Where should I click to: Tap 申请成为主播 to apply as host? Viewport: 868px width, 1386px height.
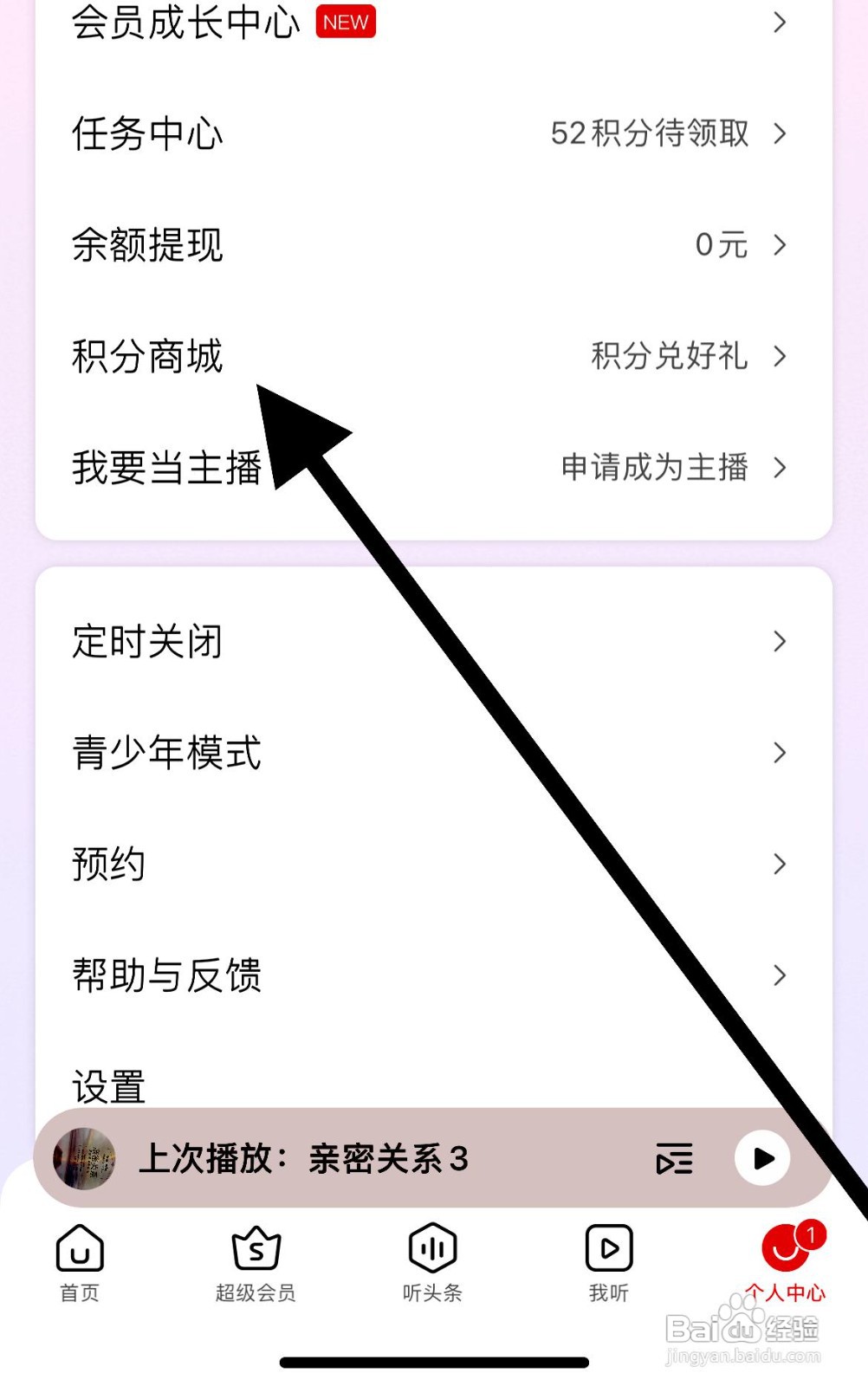coord(653,469)
